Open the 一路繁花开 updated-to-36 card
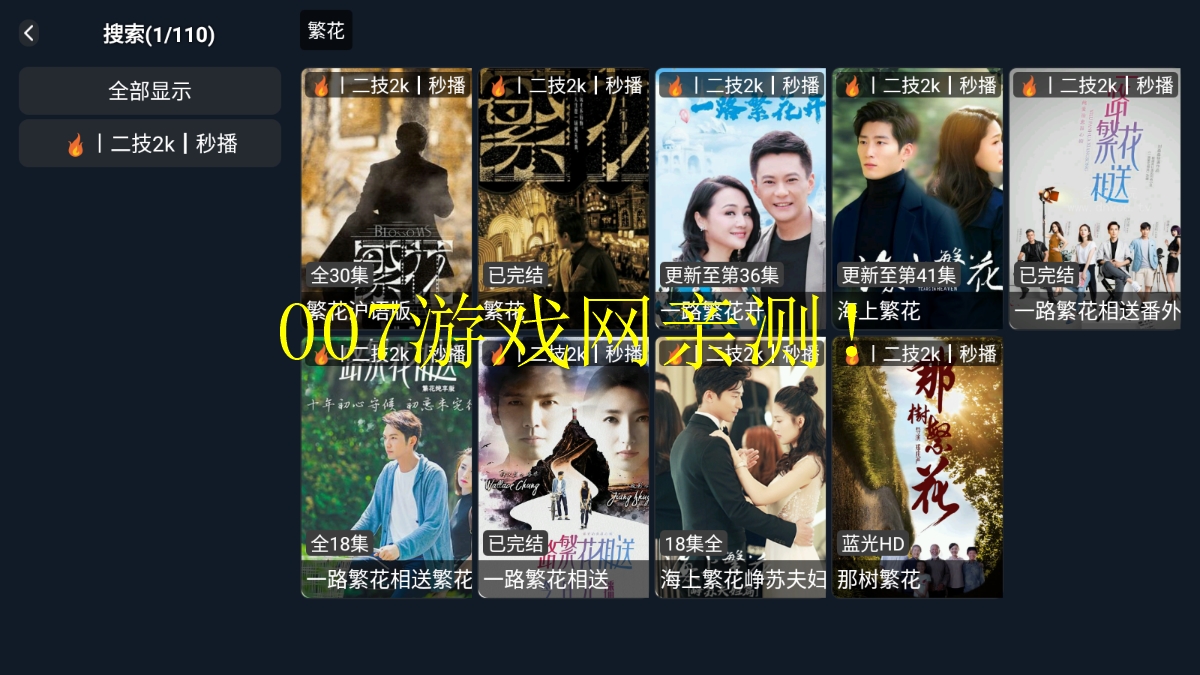 click(741, 198)
